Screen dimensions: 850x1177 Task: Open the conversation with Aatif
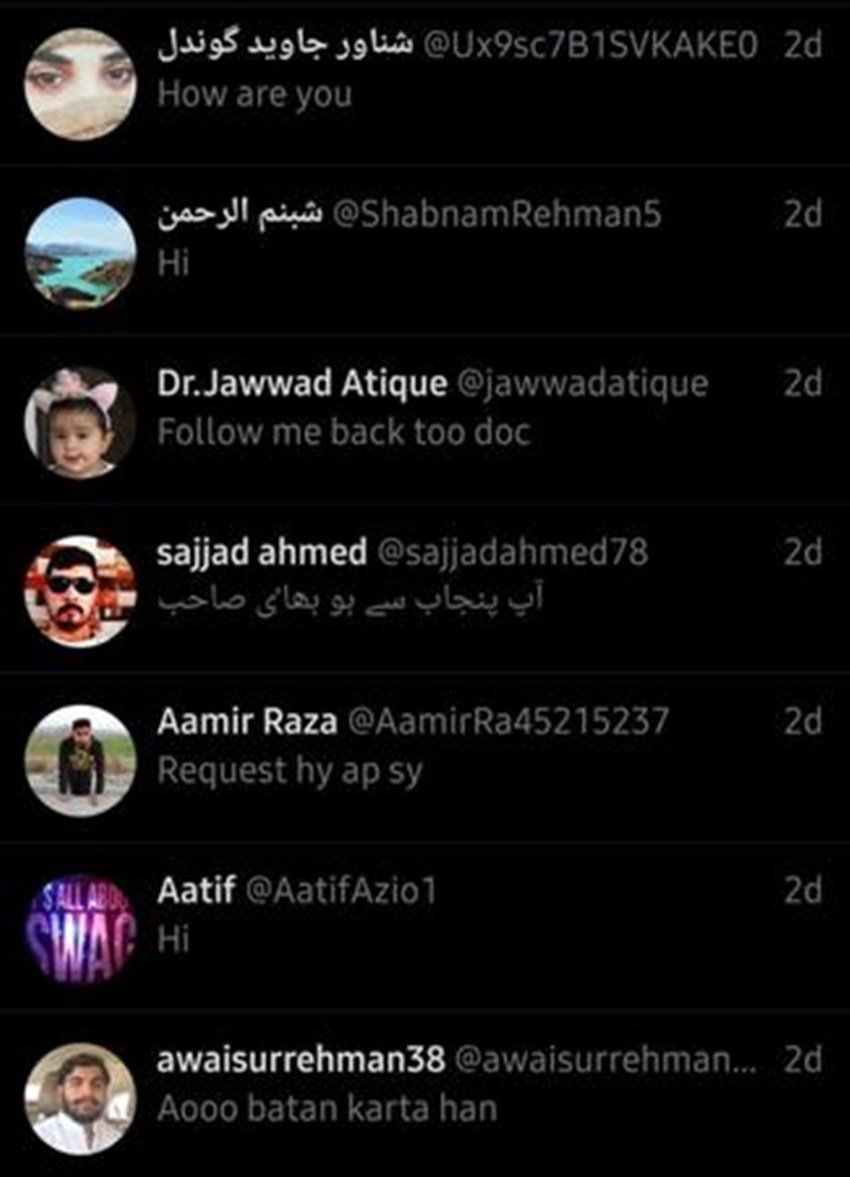[425, 927]
